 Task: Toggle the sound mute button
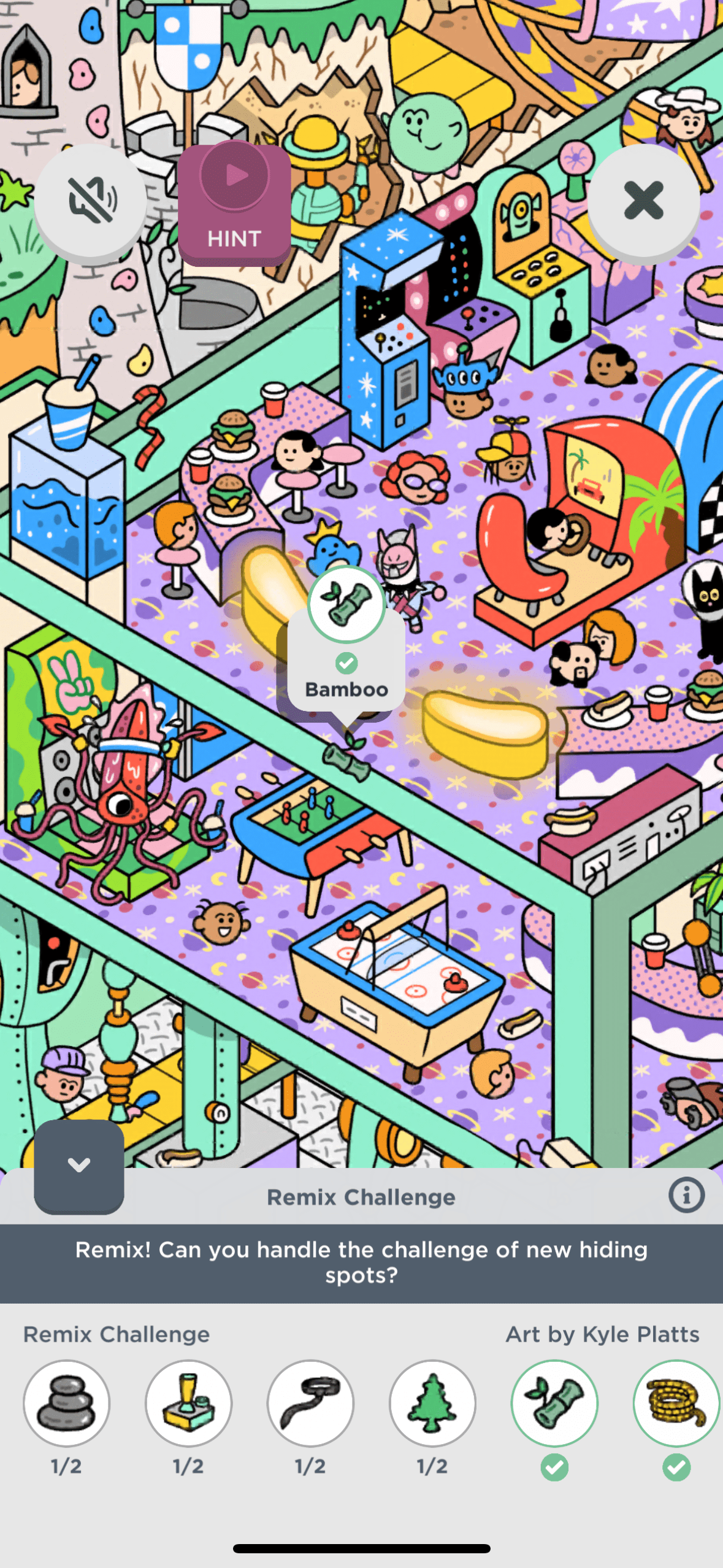pos(90,201)
